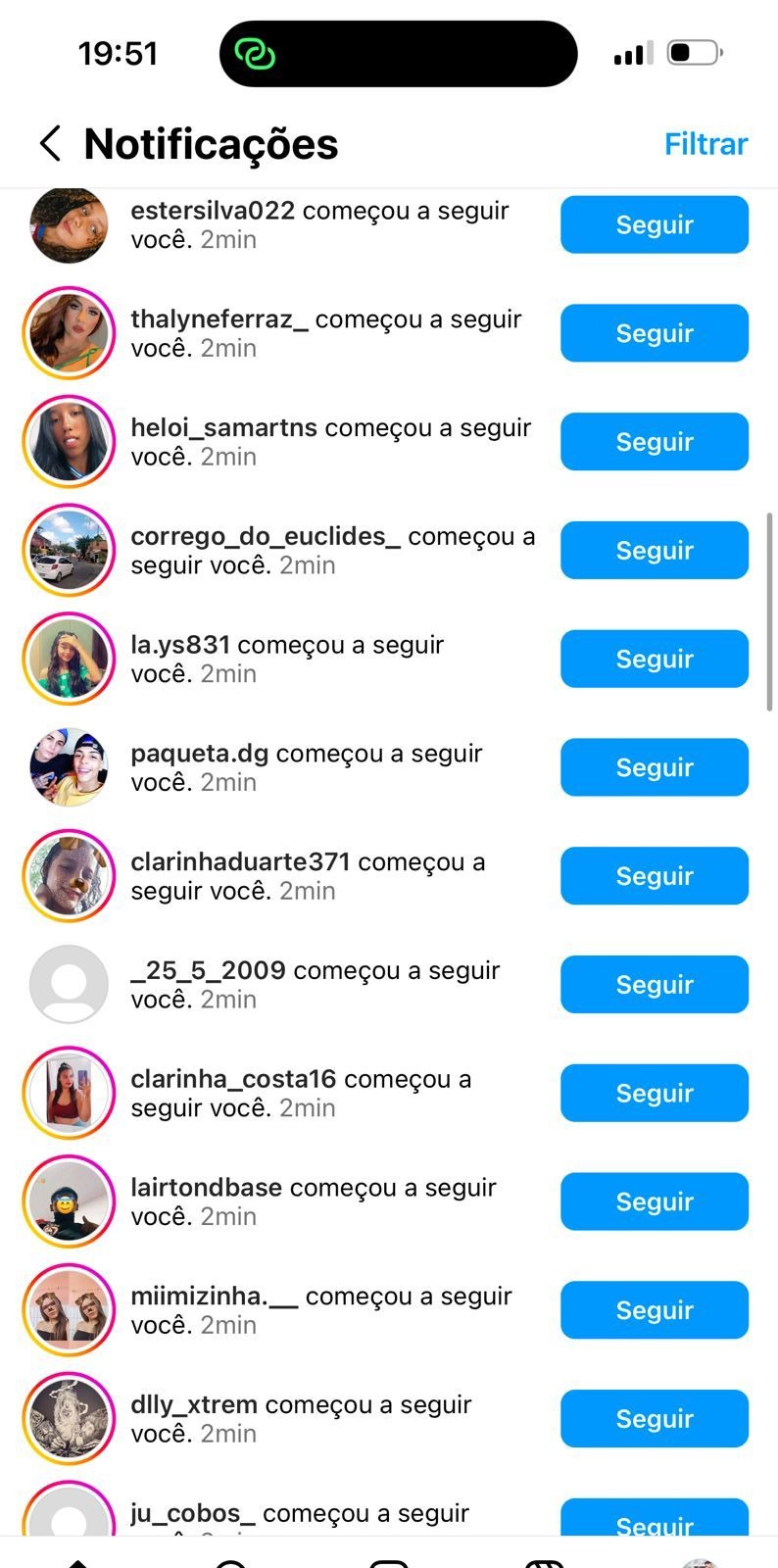The width and height of the screenshot is (778, 1568).
Task: Tap Seguir next to lairtondbase
Action: (x=654, y=1202)
